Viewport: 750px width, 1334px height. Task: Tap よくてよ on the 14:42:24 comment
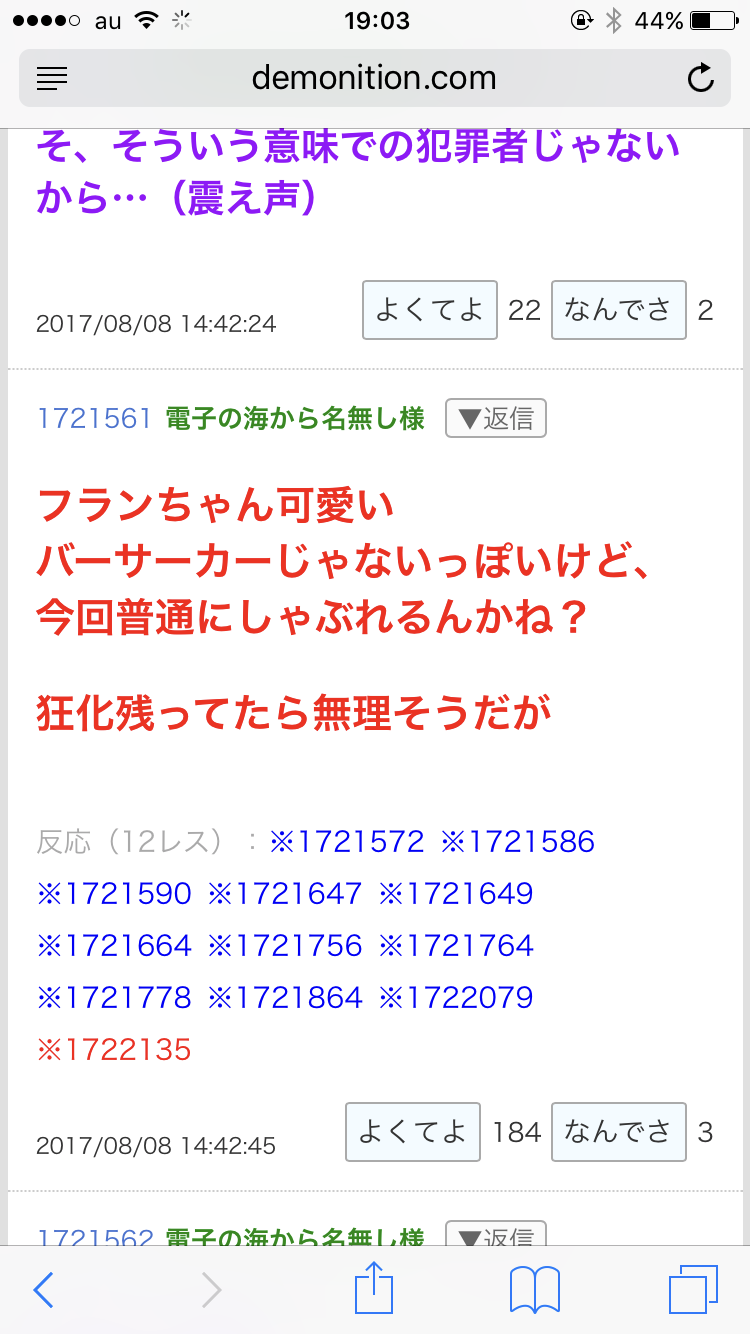point(429,310)
